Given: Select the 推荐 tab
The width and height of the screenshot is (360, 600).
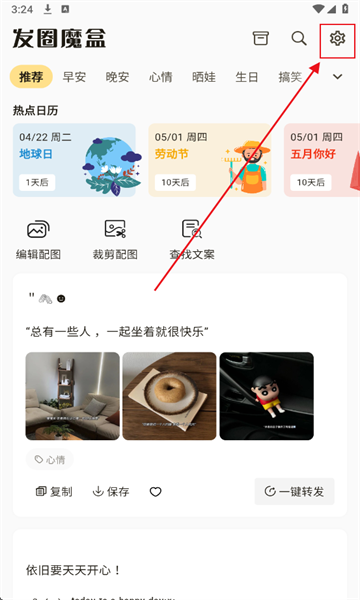Looking at the screenshot, I should (x=31, y=77).
